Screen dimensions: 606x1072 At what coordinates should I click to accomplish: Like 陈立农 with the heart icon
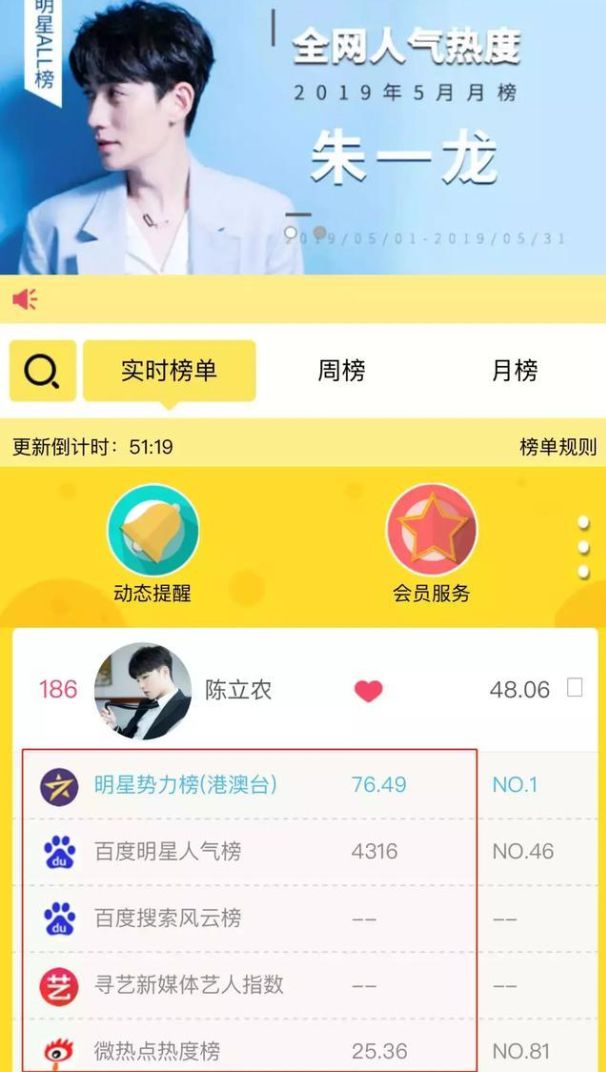[368, 691]
